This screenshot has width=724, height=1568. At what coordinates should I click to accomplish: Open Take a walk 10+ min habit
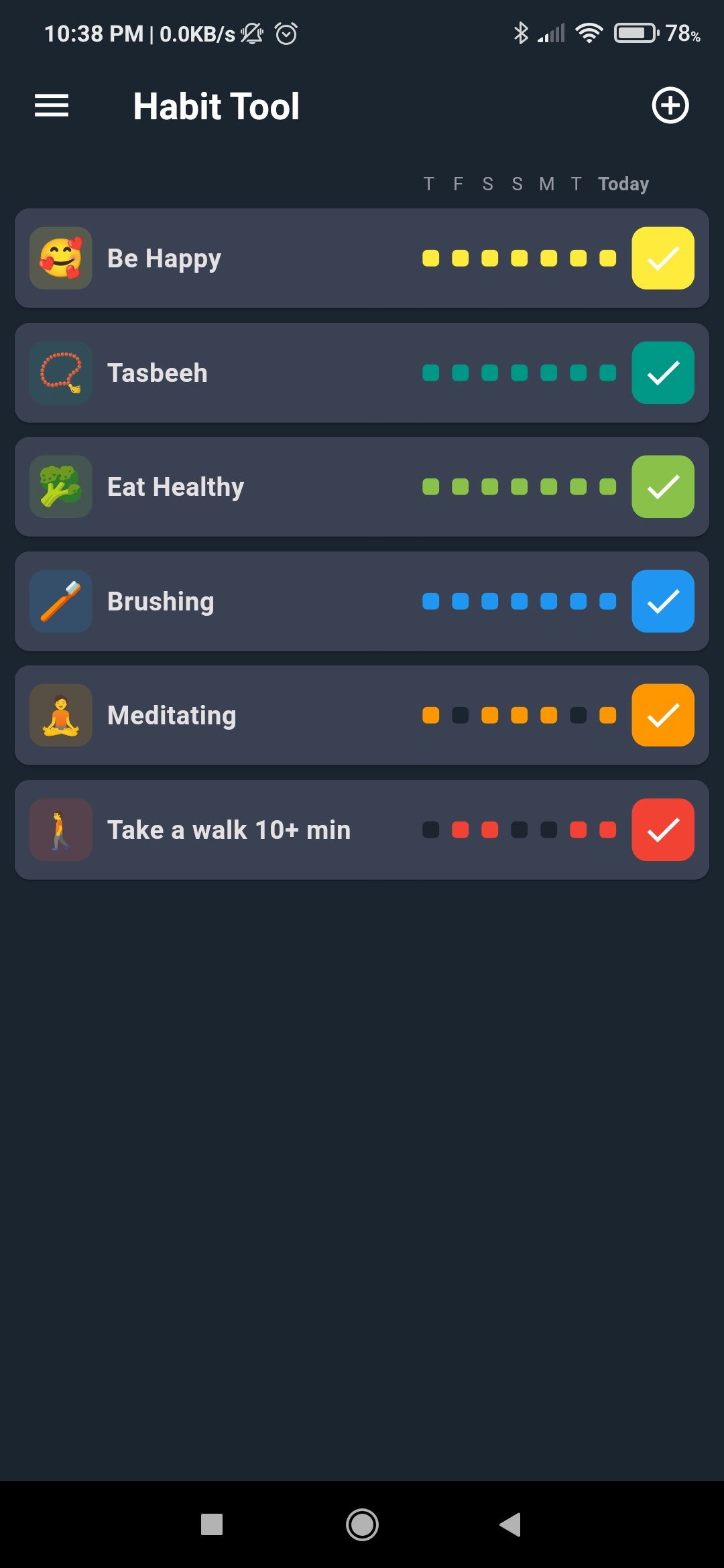pos(228,830)
